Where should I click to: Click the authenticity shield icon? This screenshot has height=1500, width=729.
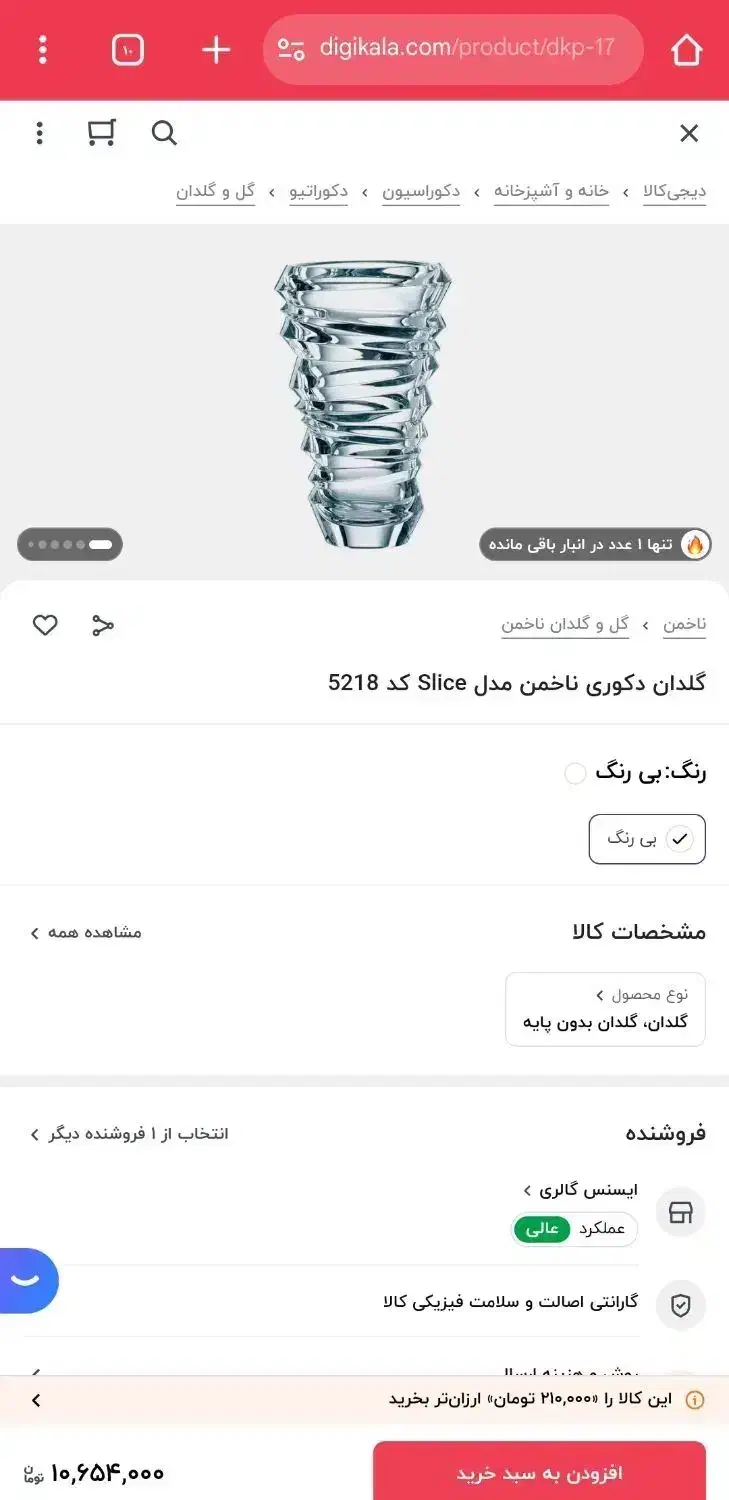(681, 1306)
